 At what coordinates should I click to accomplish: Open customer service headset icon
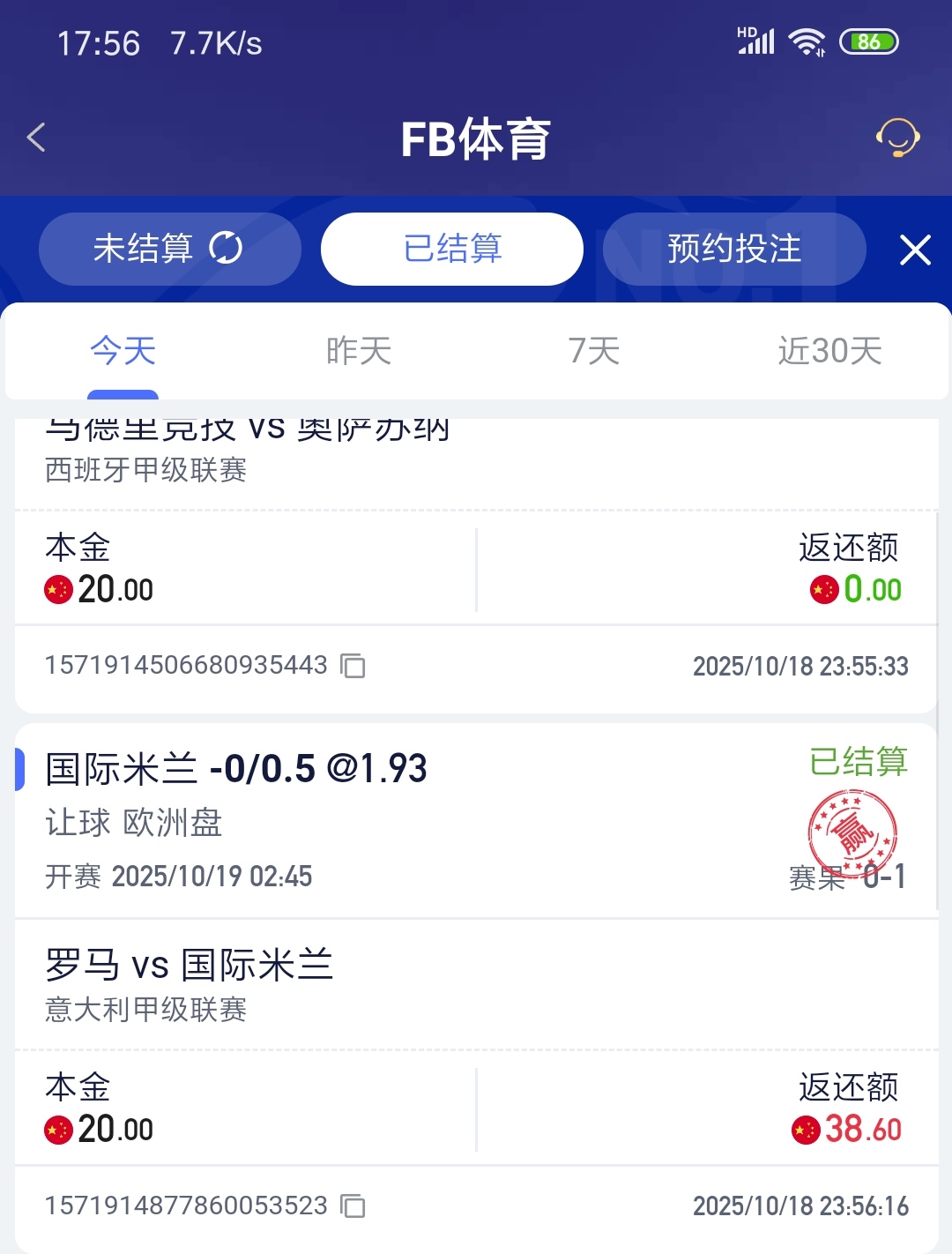[x=897, y=138]
